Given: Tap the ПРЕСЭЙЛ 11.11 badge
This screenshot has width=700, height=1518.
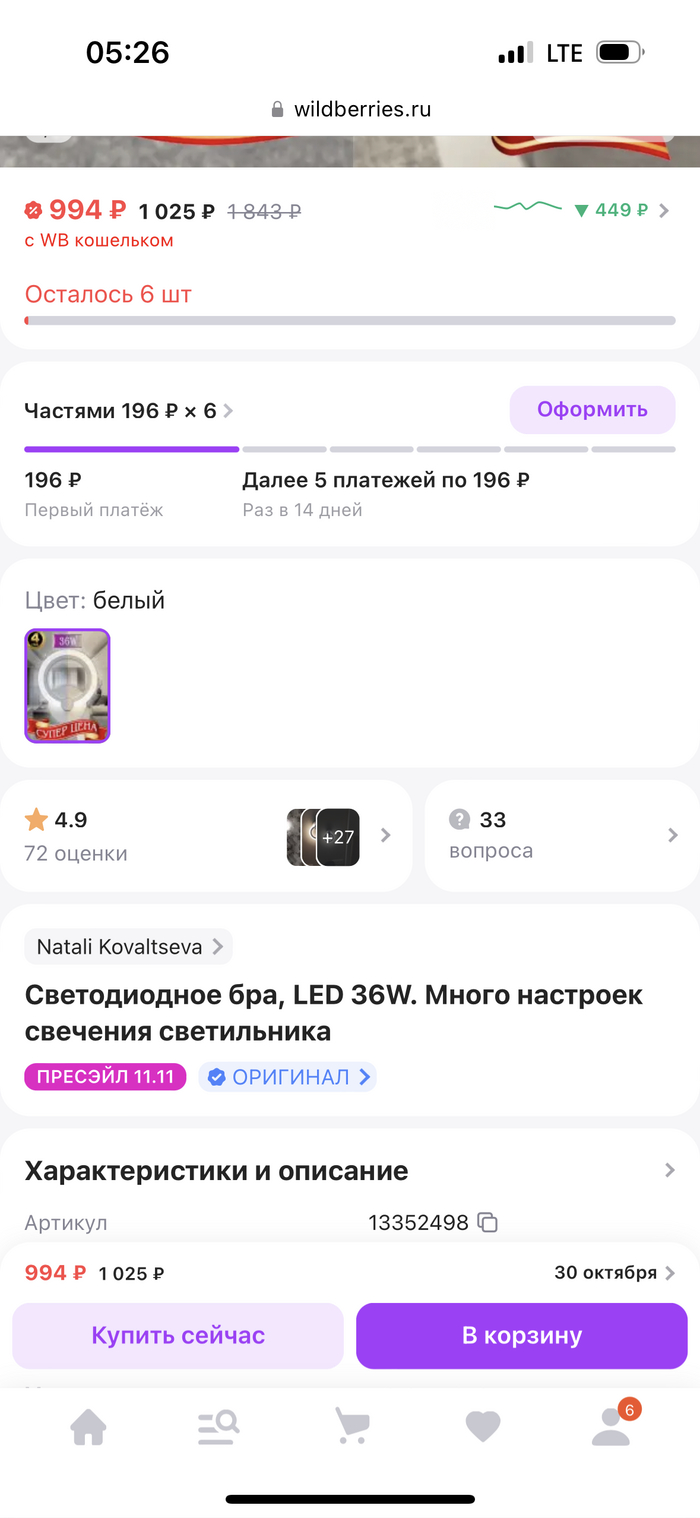Looking at the screenshot, I should [x=105, y=1077].
